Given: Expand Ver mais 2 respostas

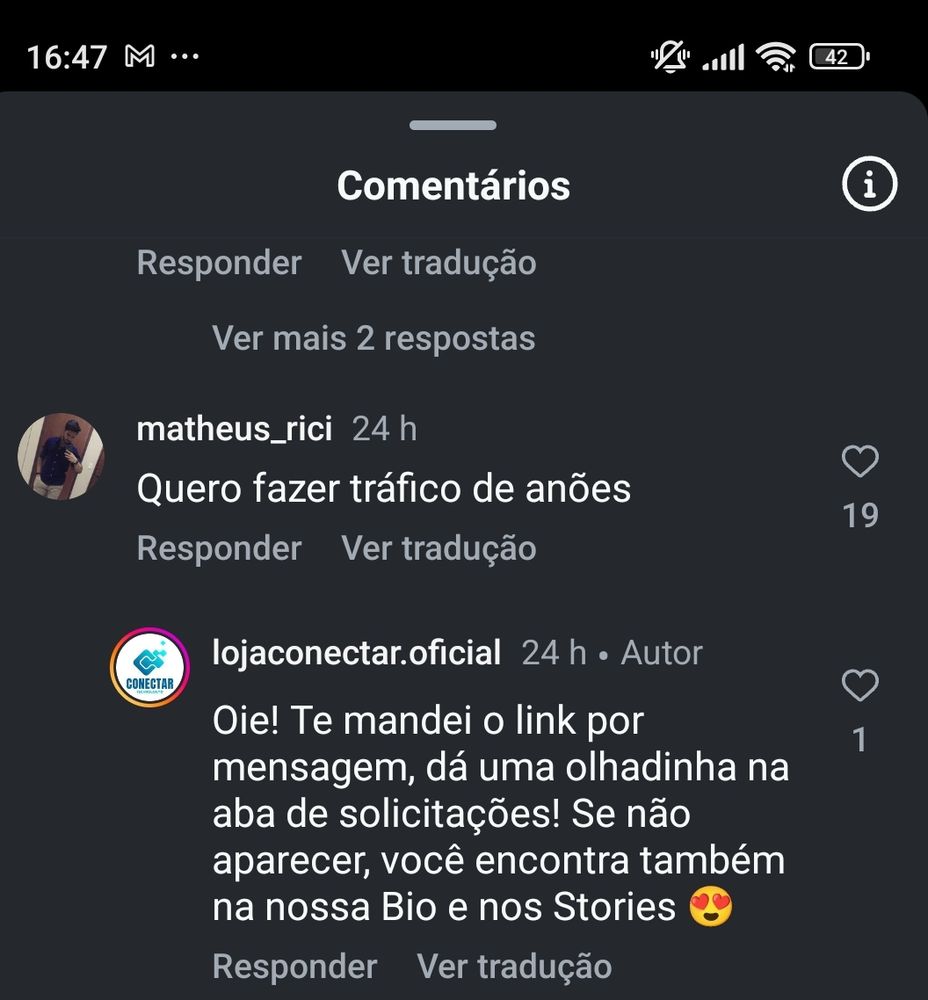Looking at the screenshot, I should tap(373, 338).
